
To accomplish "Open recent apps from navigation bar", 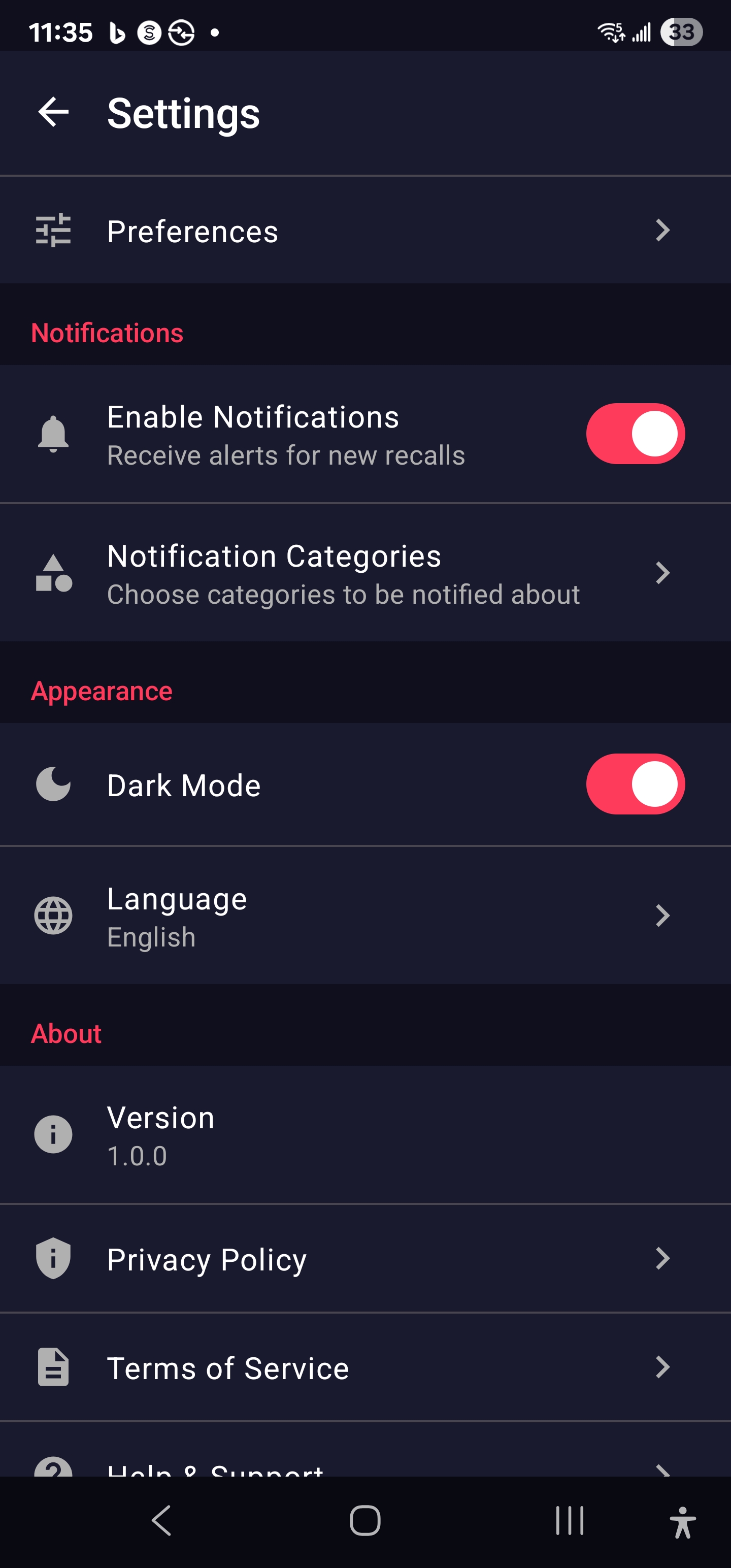I will pos(570,1520).
